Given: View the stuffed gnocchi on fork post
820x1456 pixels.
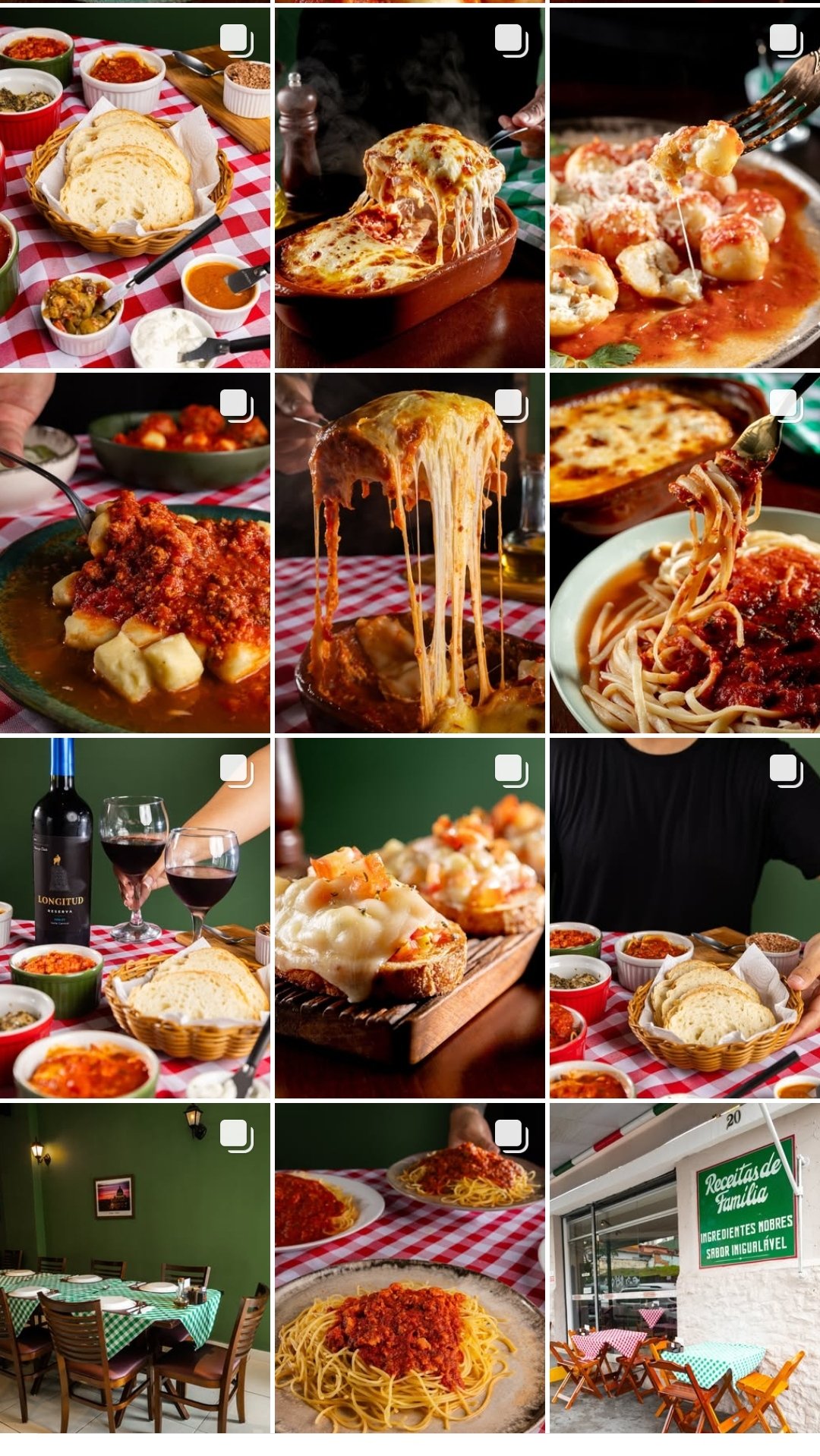Looking at the screenshot, I should click(x=684, y=188).
